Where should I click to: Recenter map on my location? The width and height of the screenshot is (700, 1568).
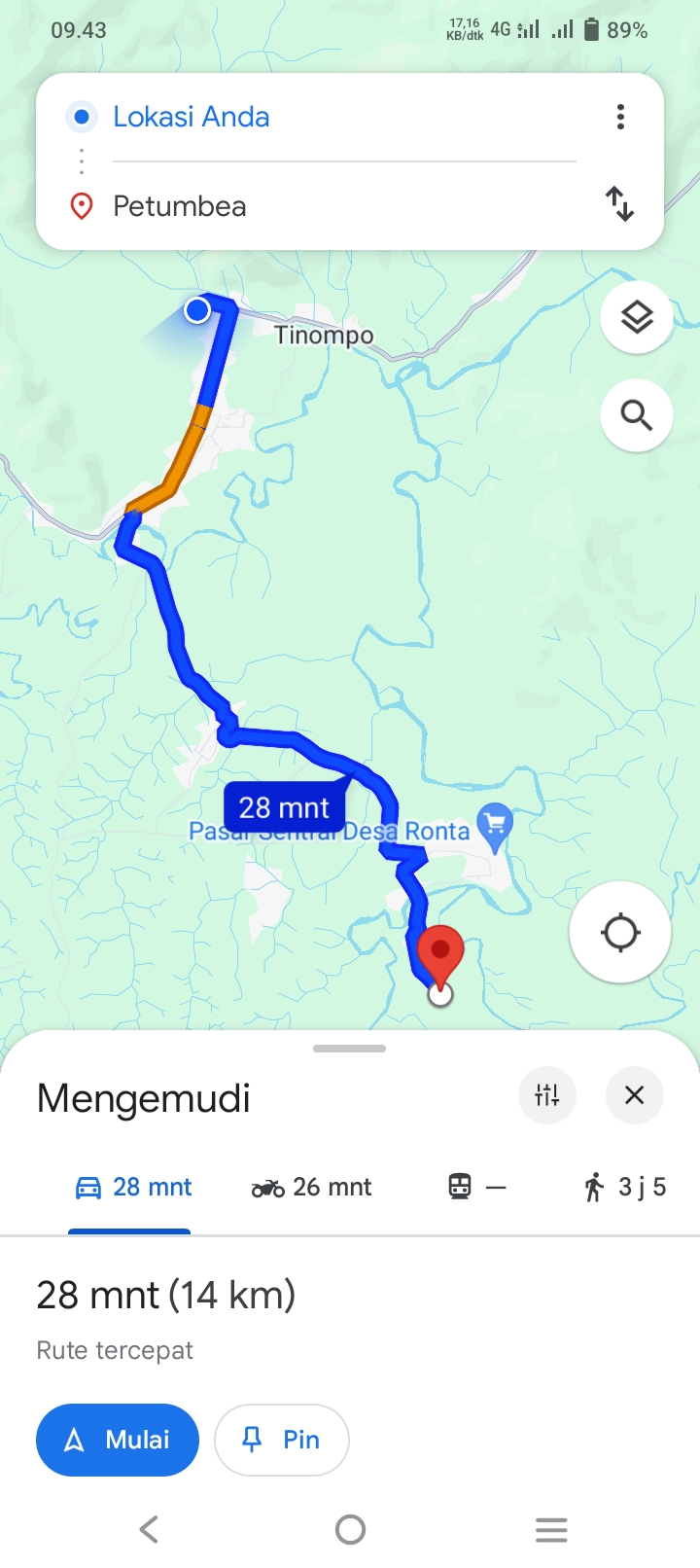click(x=620, y=932)
